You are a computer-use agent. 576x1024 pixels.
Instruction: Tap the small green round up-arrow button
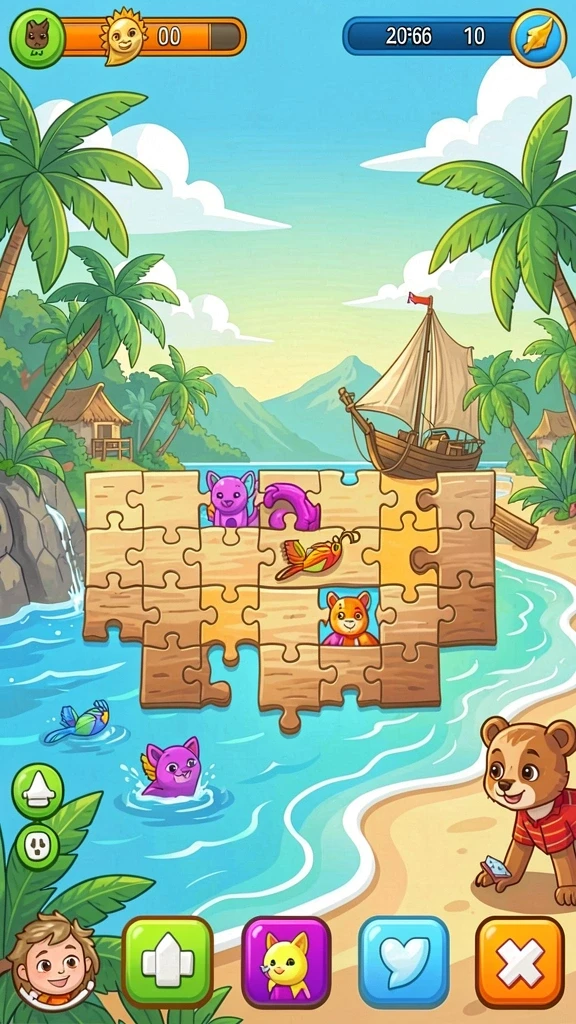tap(38, 792)
